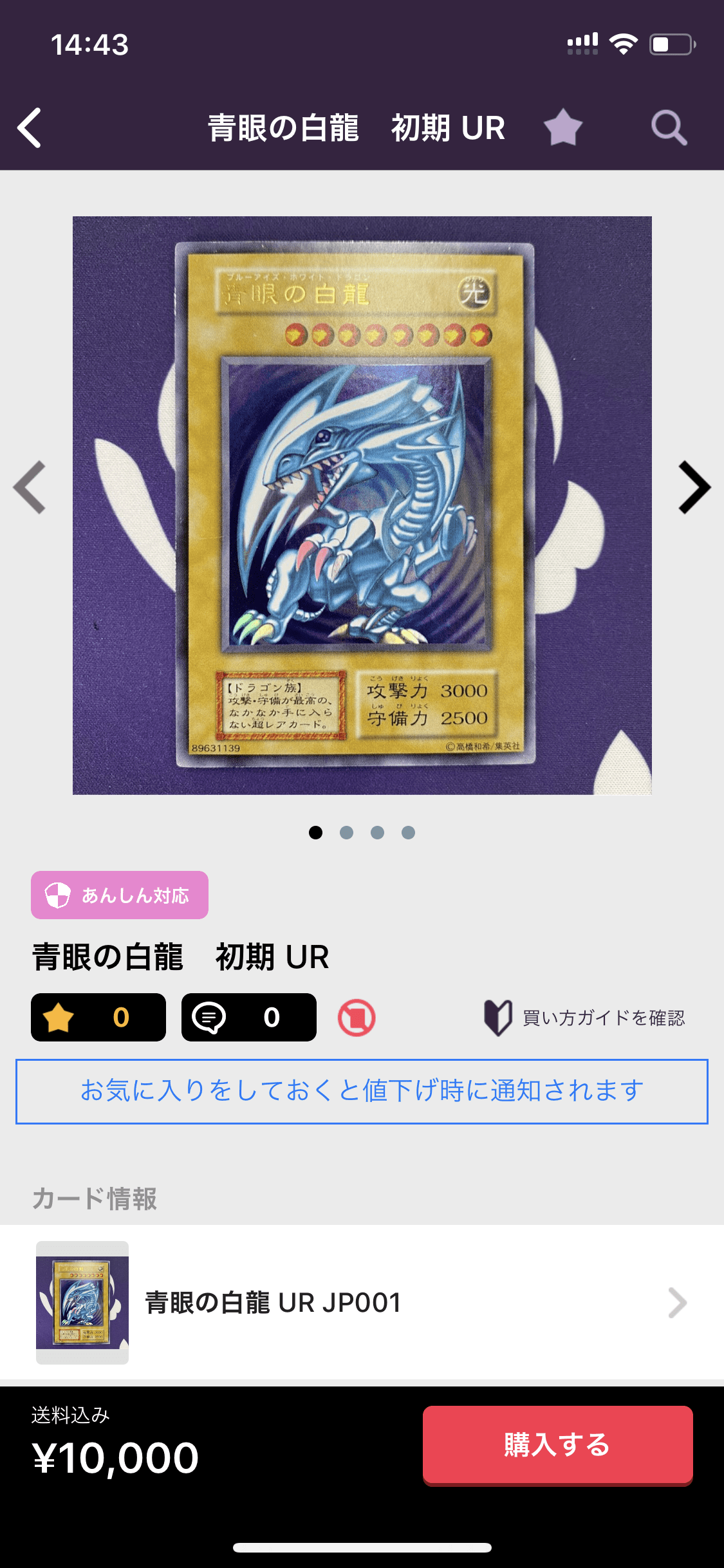The height and width of the screenshot is (1568, 724).
Task: Open search with the magnifier icon
Action: click(669, 127)
